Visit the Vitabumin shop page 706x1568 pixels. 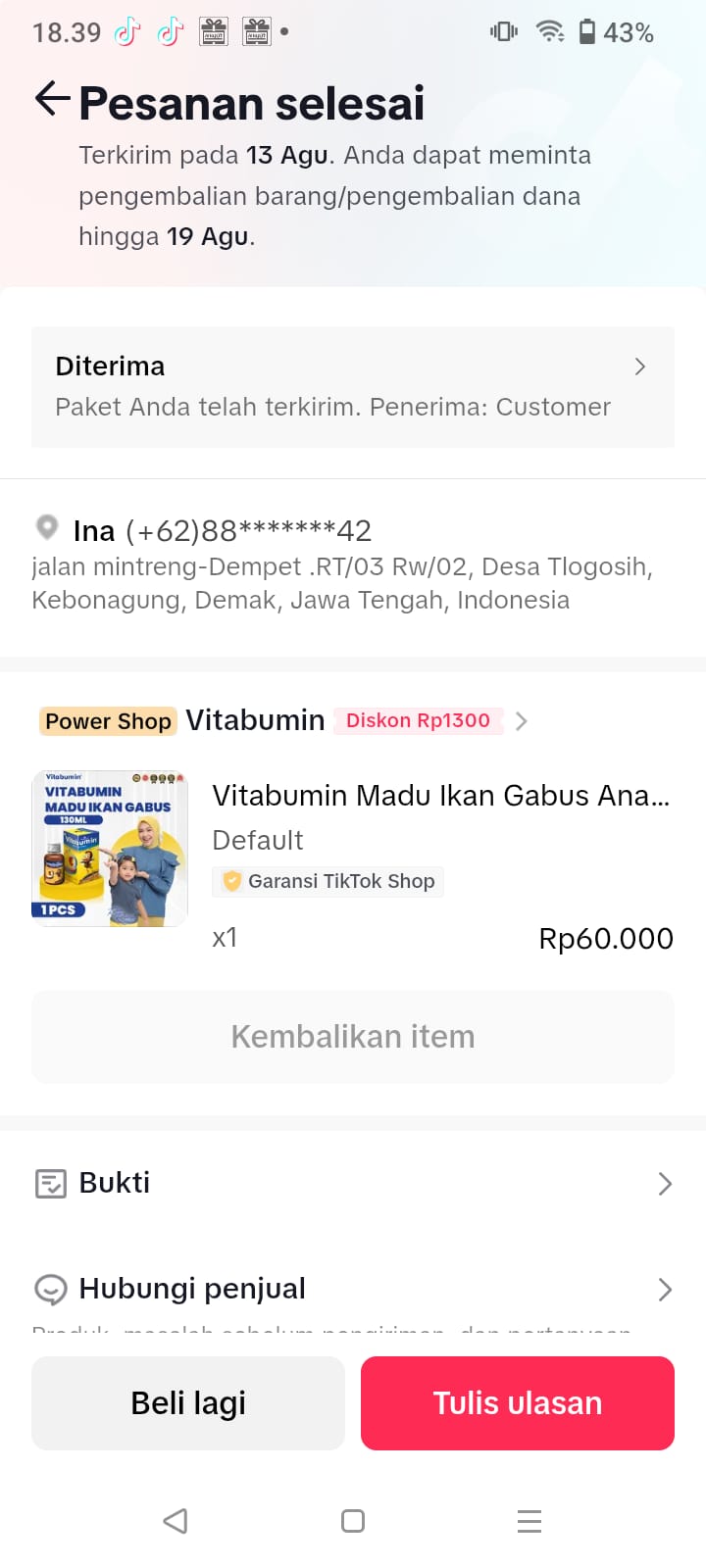(x=255, y=720)
